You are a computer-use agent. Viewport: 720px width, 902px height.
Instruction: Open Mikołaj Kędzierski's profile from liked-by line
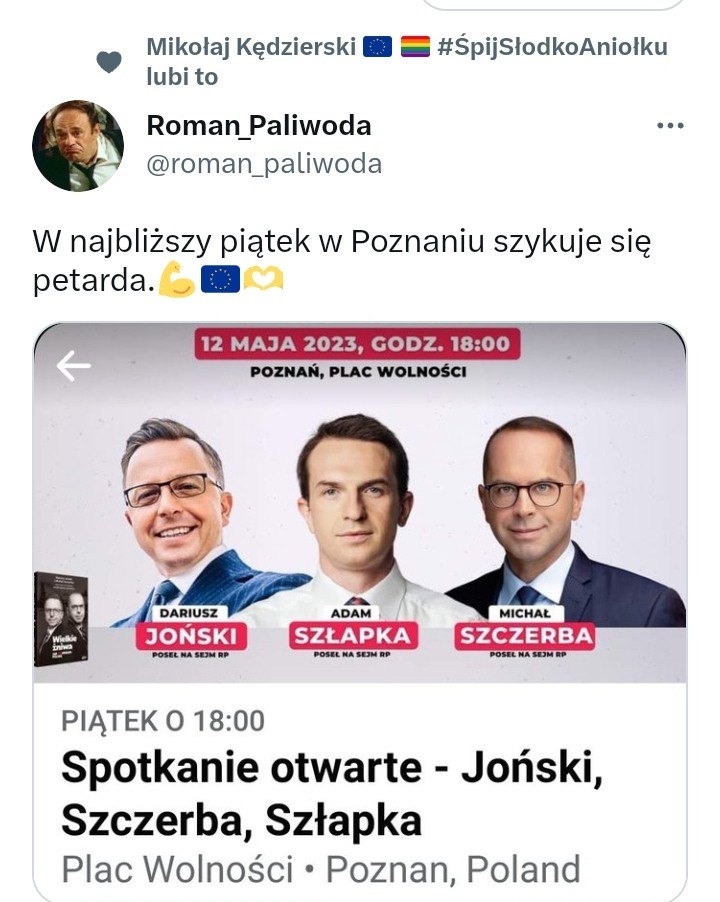click(x=252, y=47)
